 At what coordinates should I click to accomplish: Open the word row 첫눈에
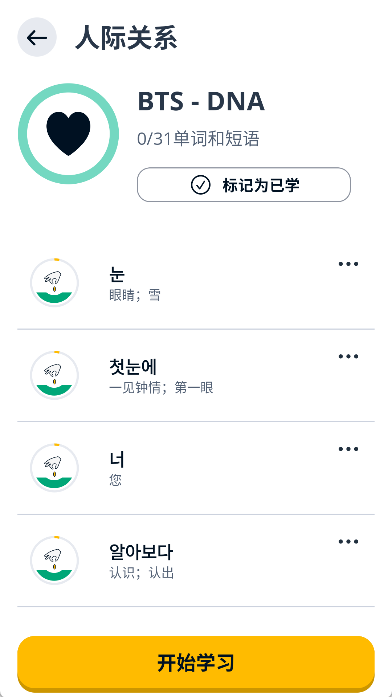[196, 376]
